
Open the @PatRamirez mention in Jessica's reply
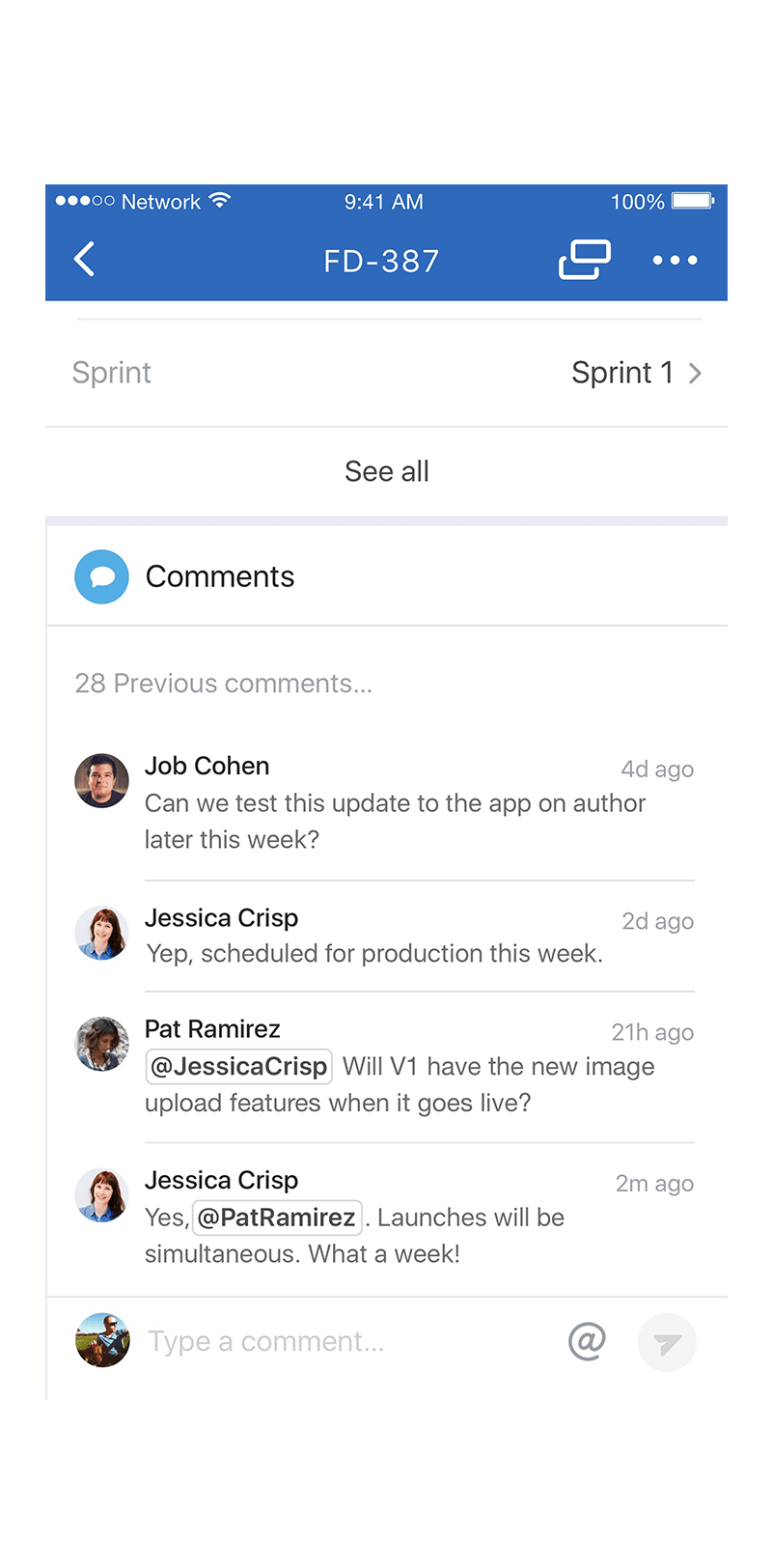[x=277, y=1218]
